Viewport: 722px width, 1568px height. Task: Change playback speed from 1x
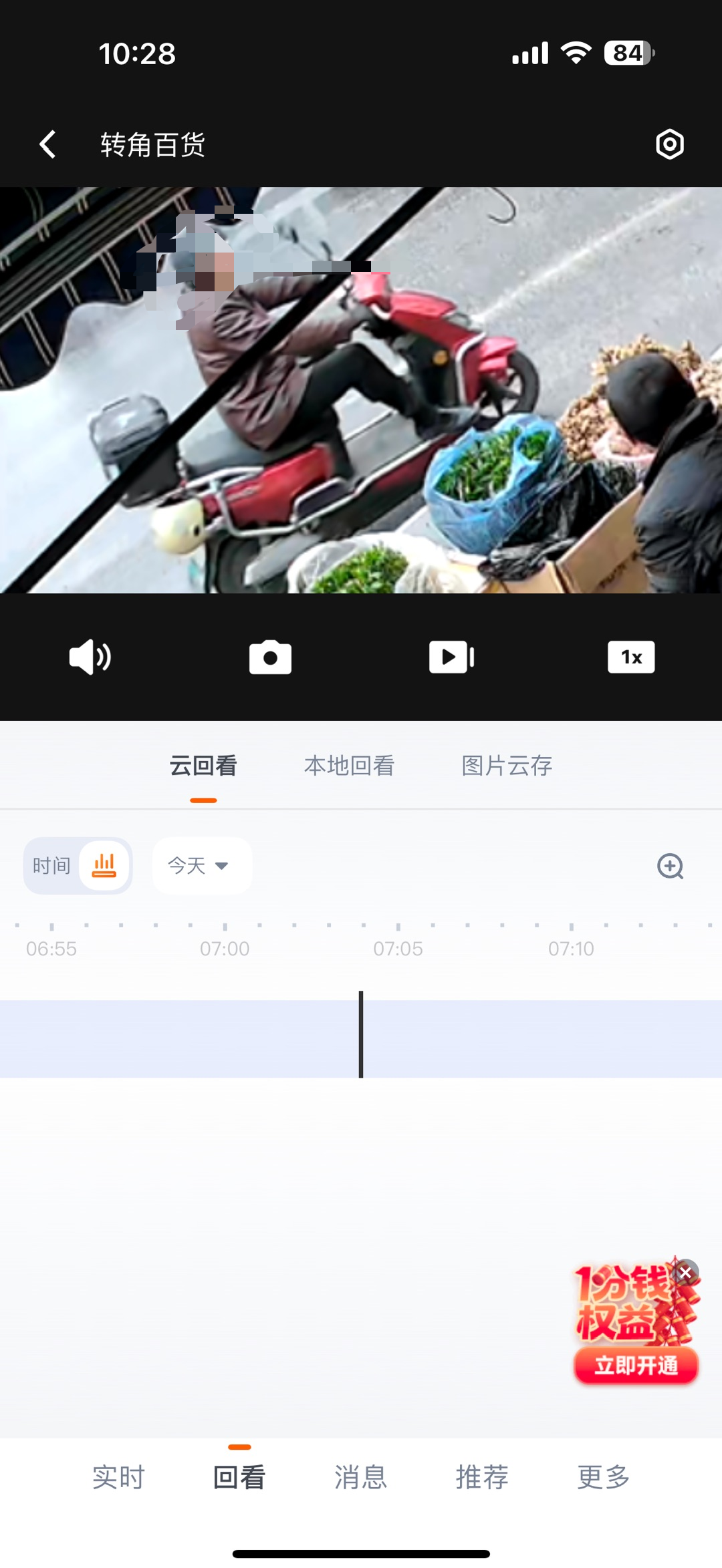point(630,657)
